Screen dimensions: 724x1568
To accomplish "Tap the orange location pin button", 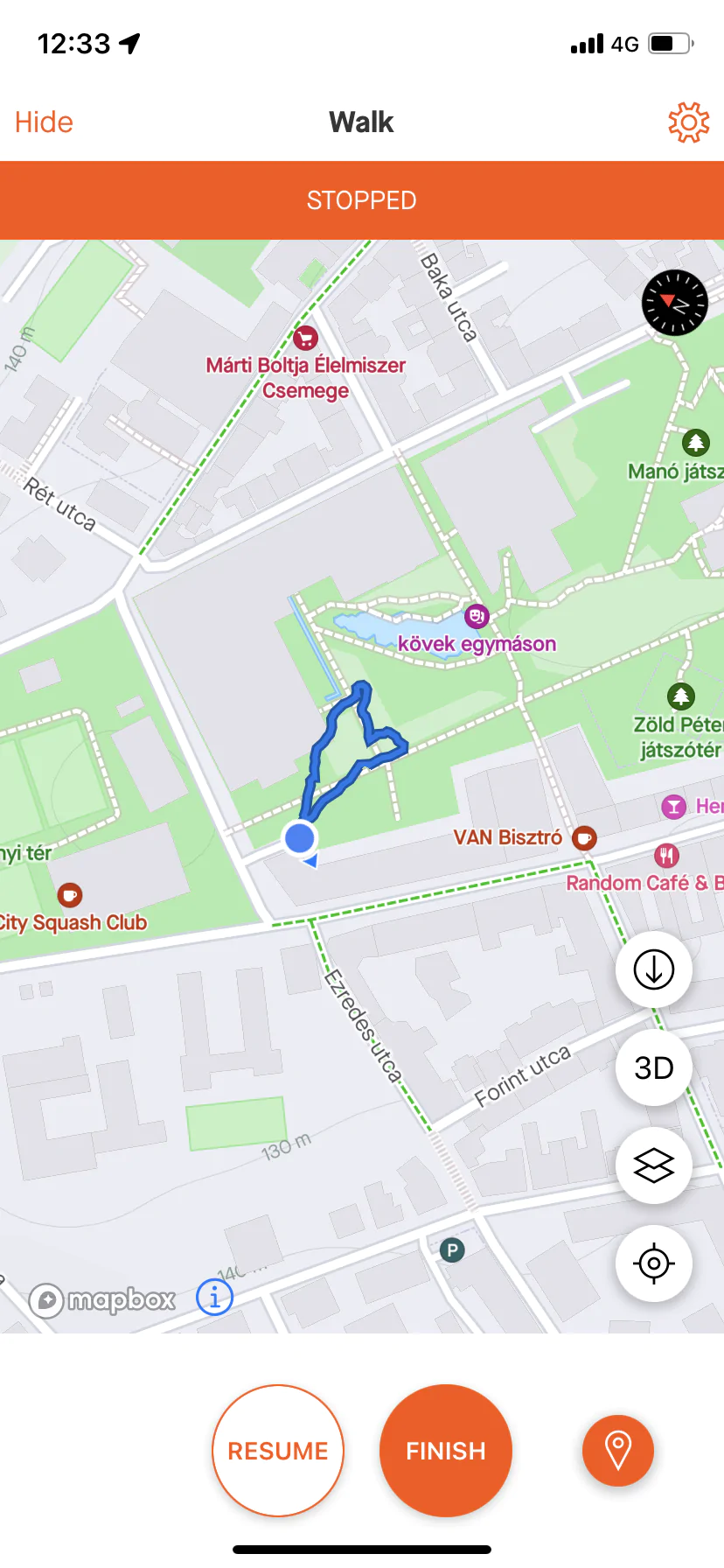I will pyautogui.click(x=617, y=1451).
